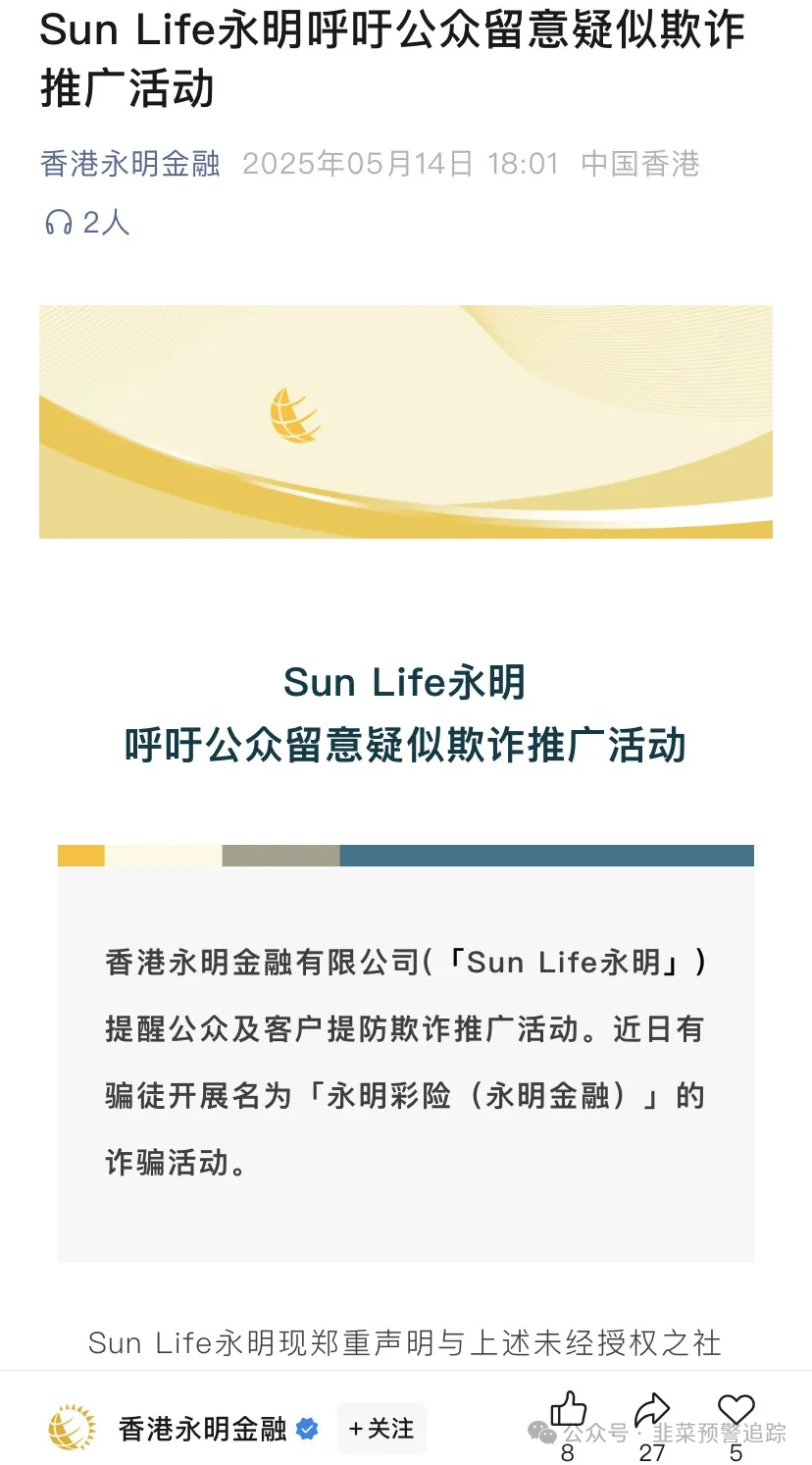Share this article
Image resolution: width=812 pixels, height=1465 pixels.
[652, 1411]
